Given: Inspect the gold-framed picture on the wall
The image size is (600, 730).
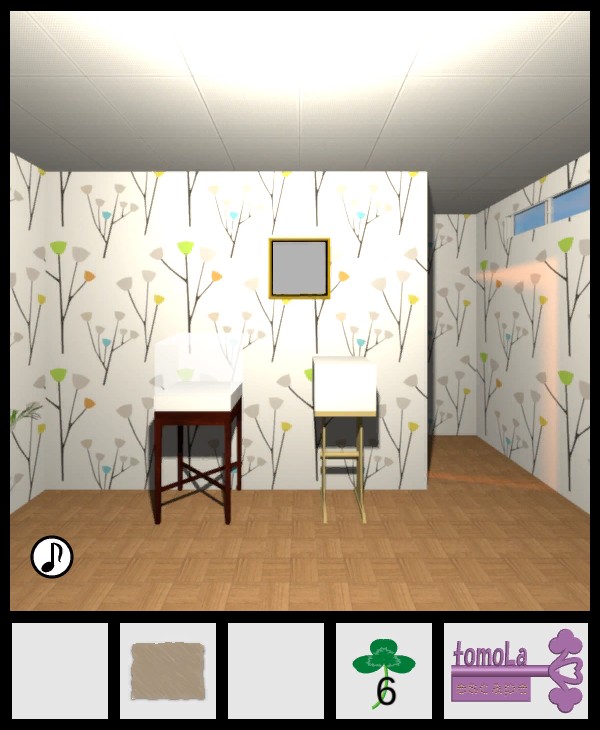Looking at the screenshot, I should pyautogui.click(x=299, y=268).
